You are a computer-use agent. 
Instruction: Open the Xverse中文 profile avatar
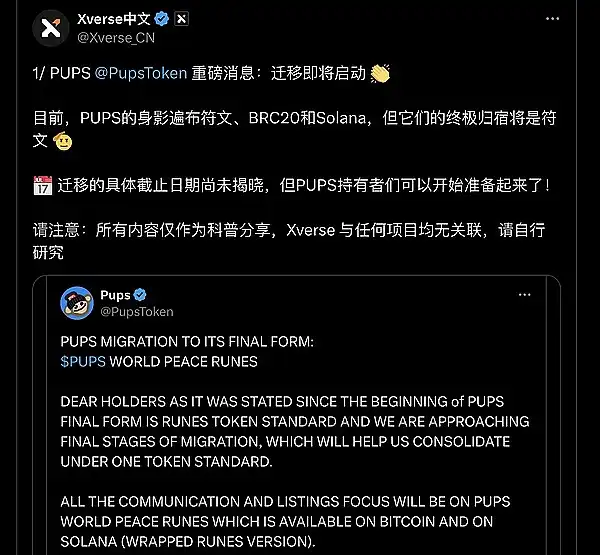pos(49,27)
